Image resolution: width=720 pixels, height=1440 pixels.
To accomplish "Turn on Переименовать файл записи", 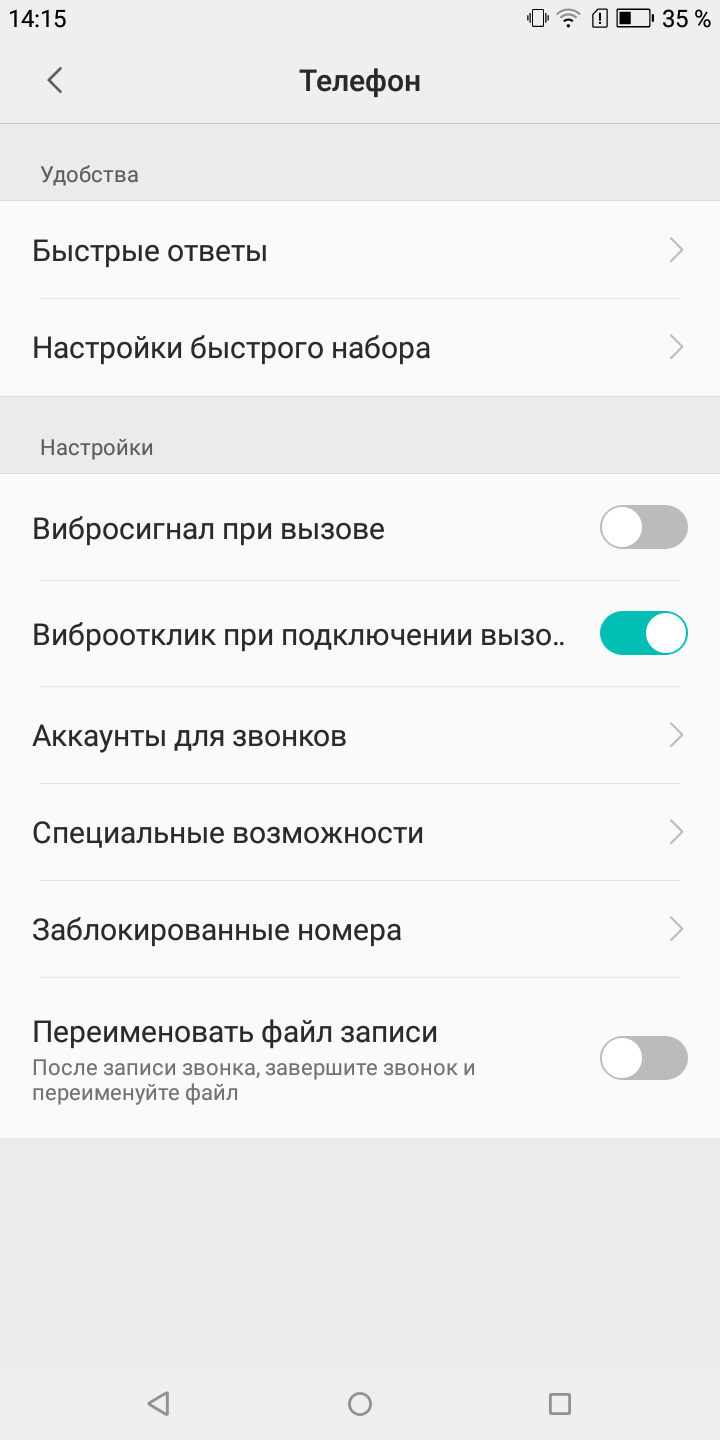I will [x=643, y=1058].
